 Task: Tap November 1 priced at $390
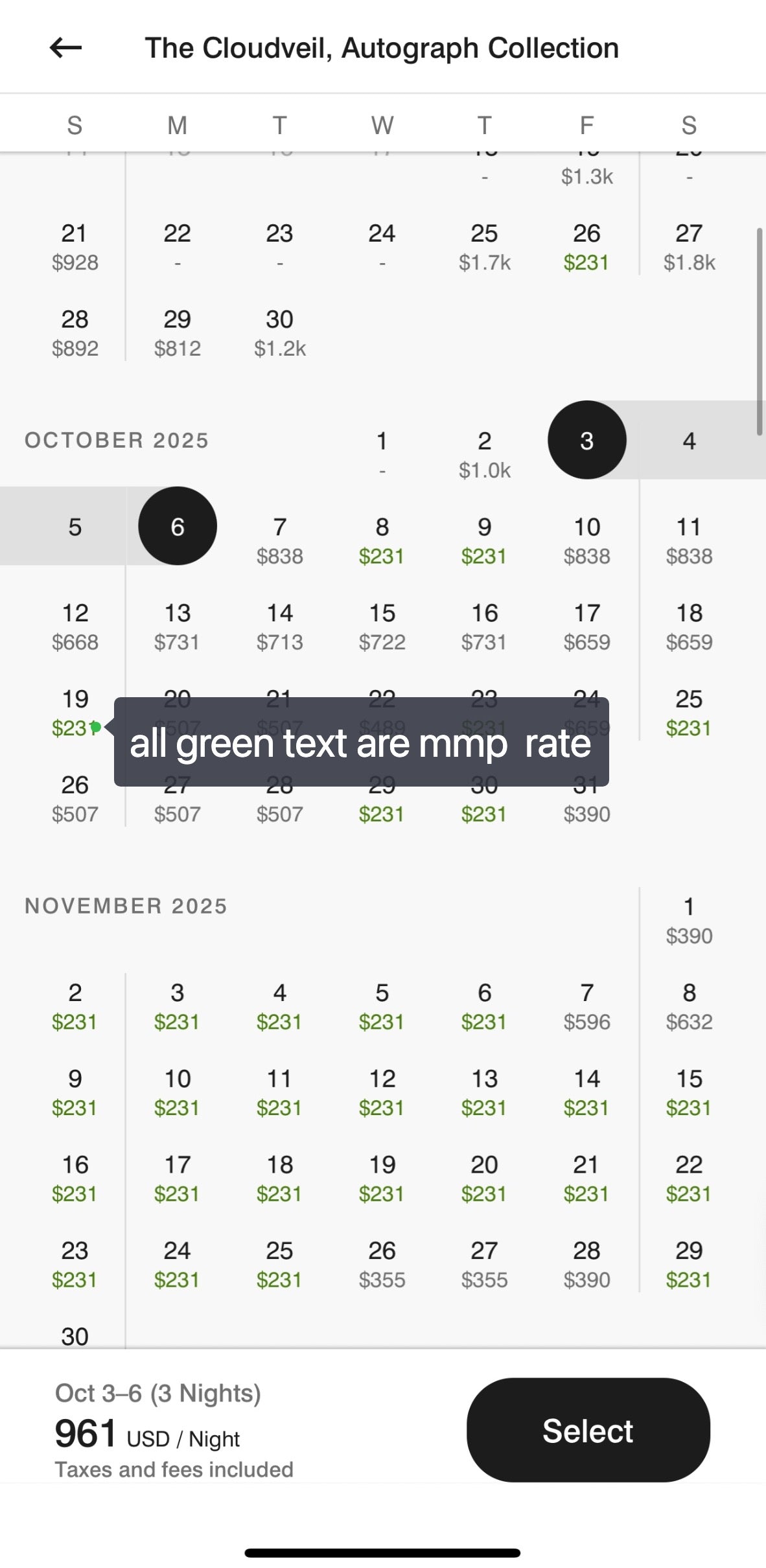coord(688,919)
